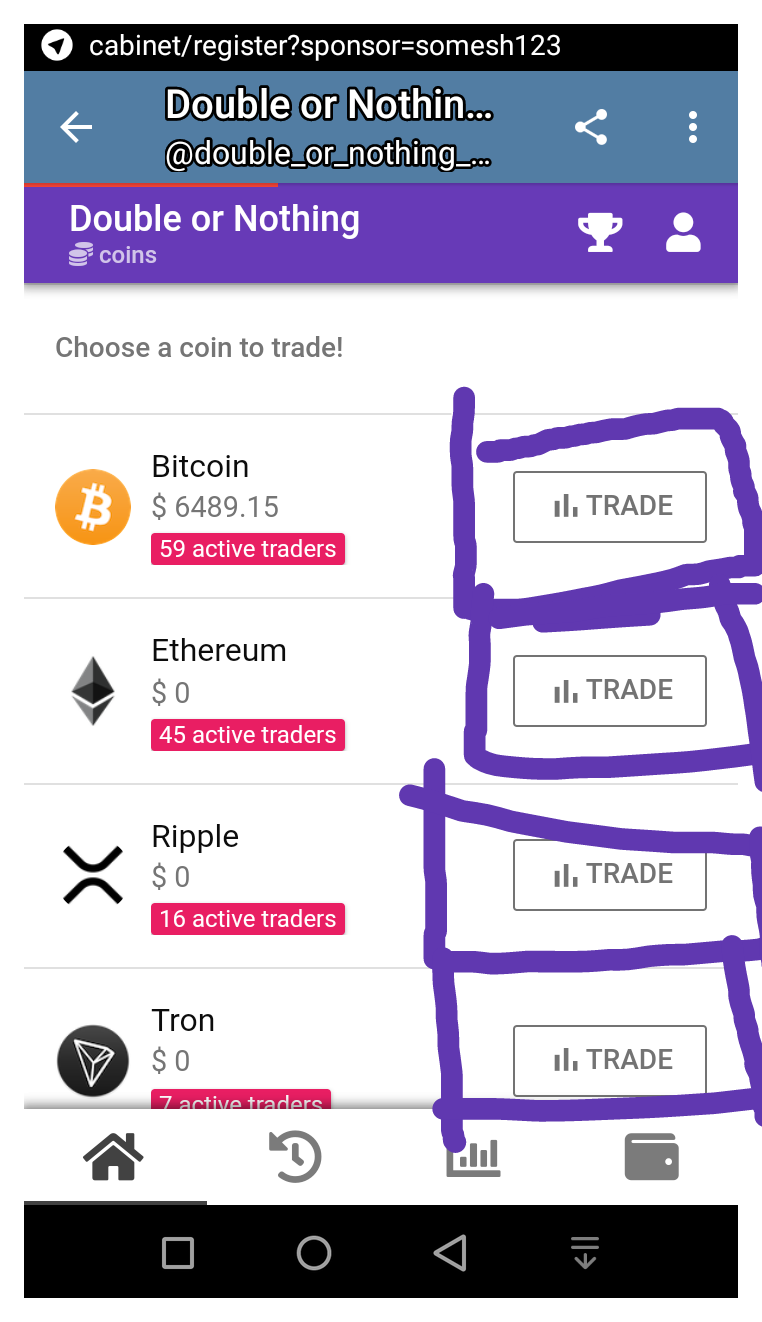Tap the system back triangle
Image resolution: width=762 pixels, height=1322 pixels.
[x=450, y=1252]
